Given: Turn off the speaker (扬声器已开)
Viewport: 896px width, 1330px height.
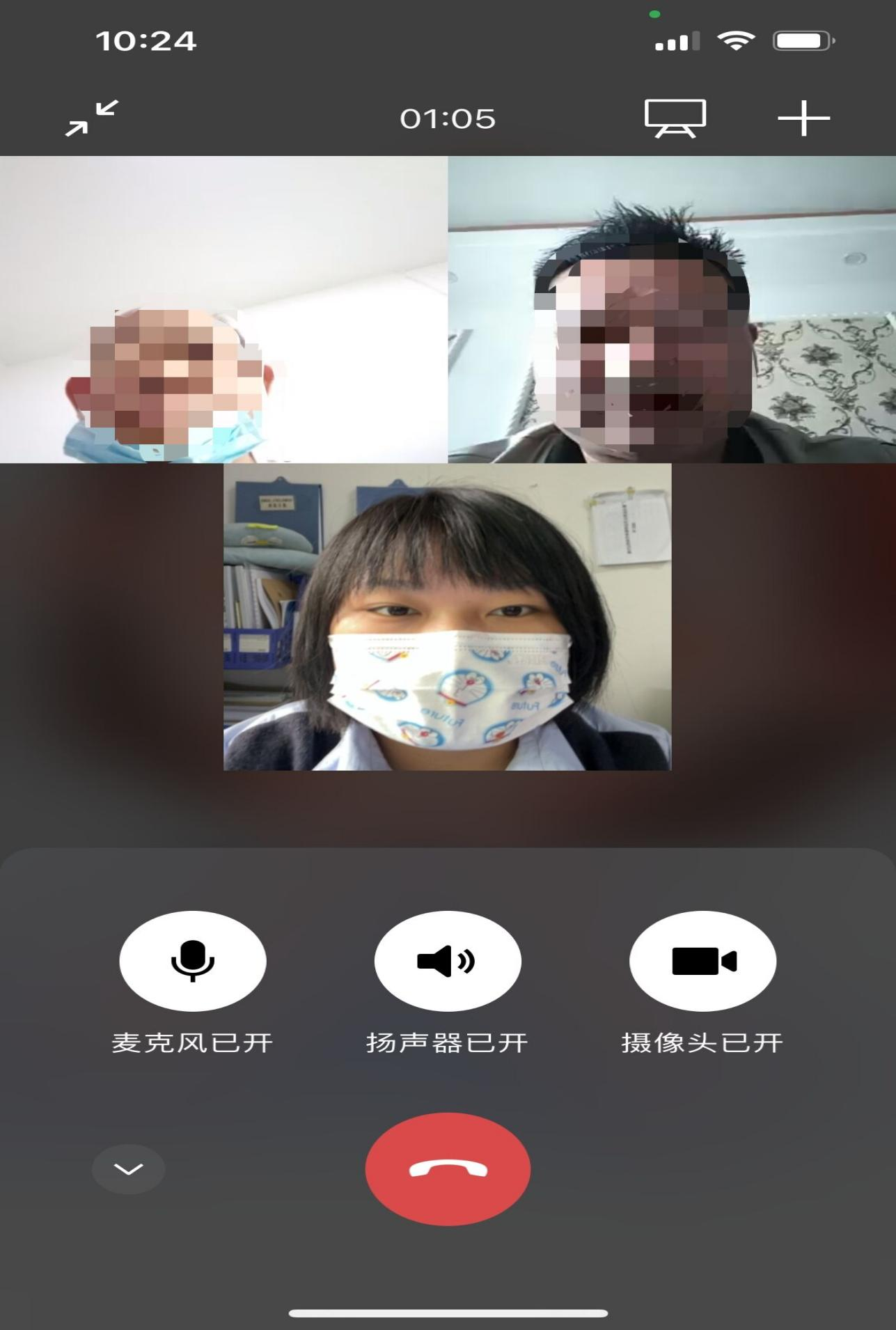Looking at the screenshot, I should click(x=447, y=961).
